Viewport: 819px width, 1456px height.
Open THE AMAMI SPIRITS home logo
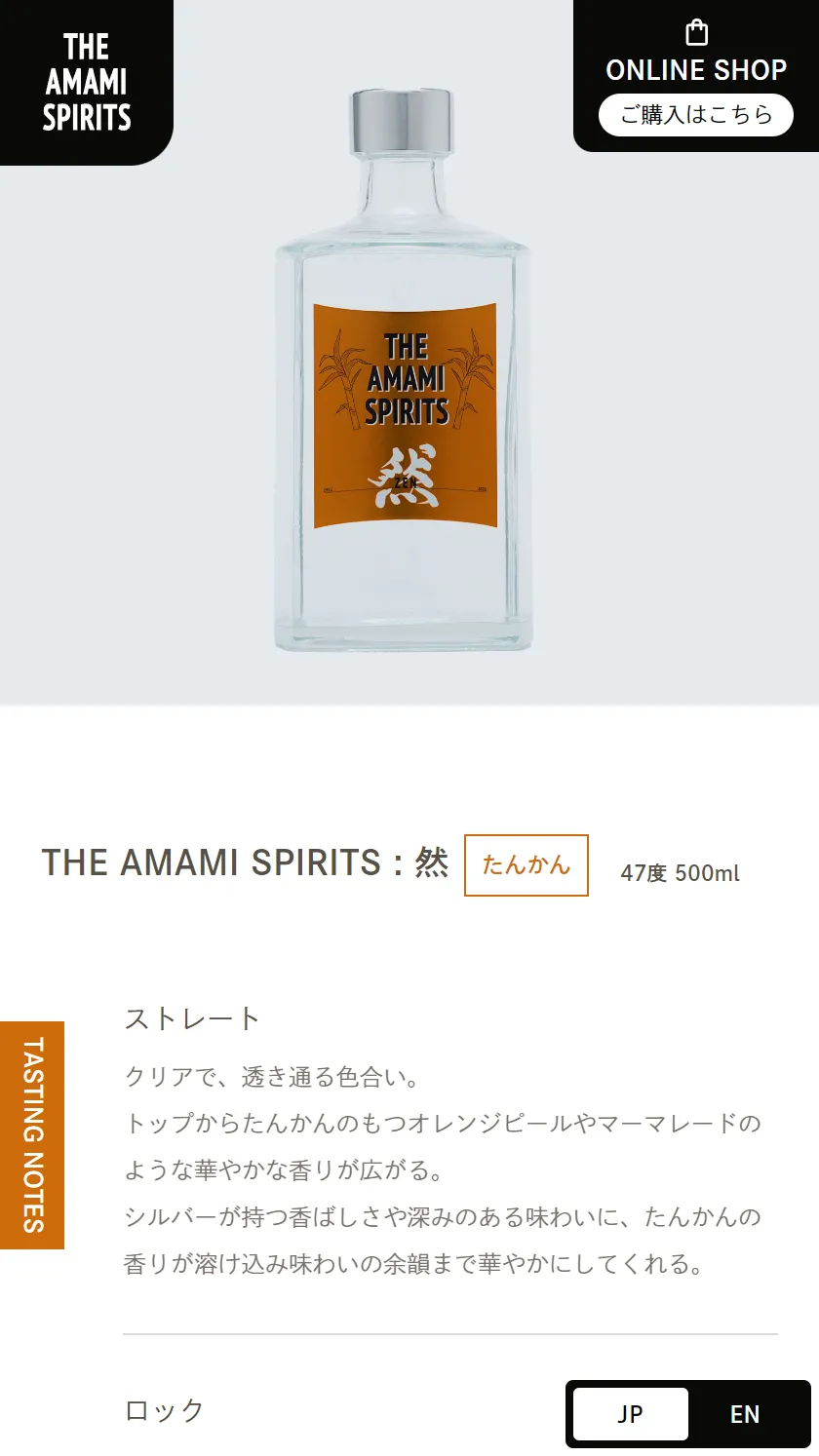pos(86,82)
